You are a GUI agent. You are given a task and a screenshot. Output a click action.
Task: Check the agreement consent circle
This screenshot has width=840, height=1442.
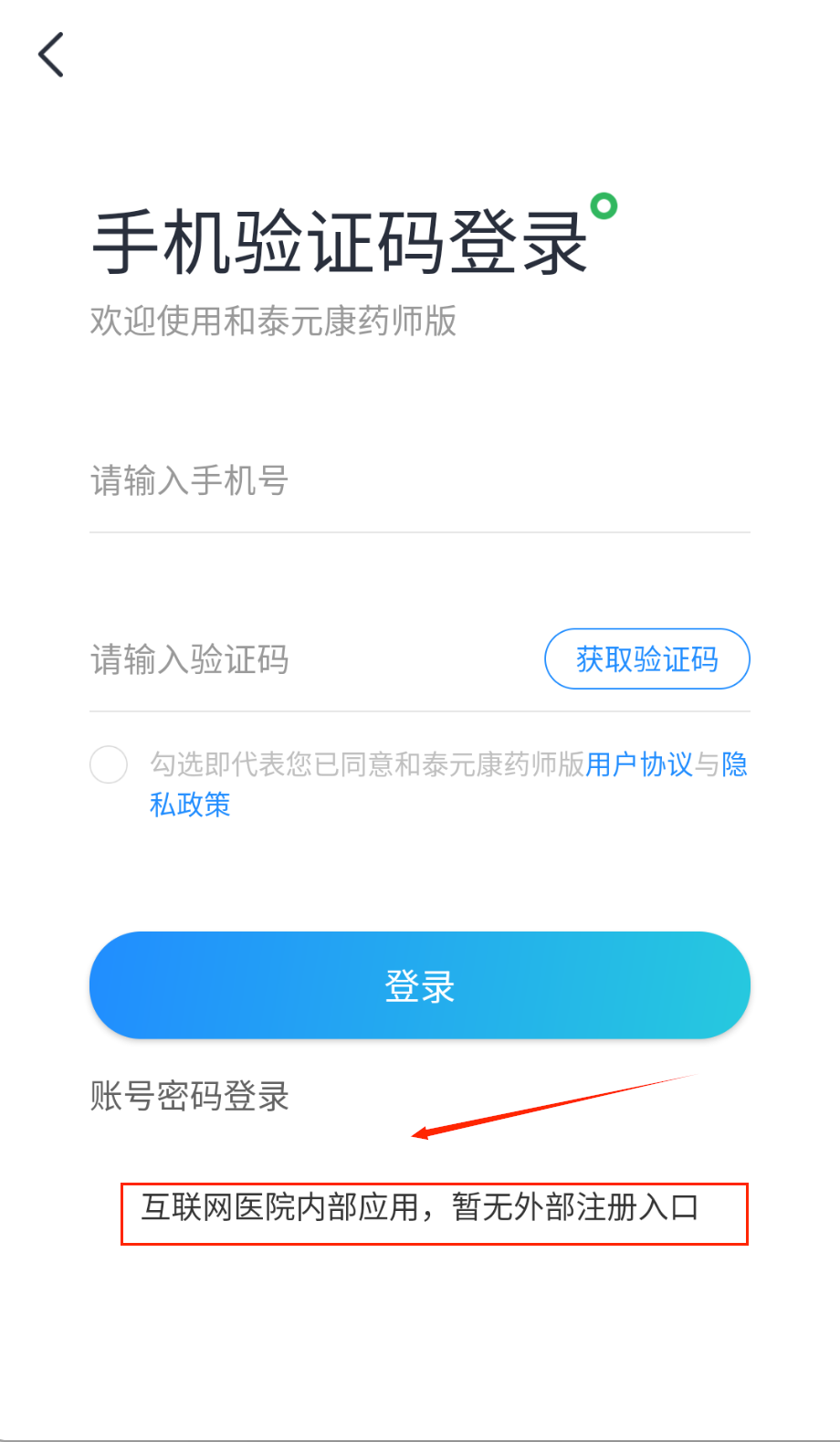(x=109, y=764)
